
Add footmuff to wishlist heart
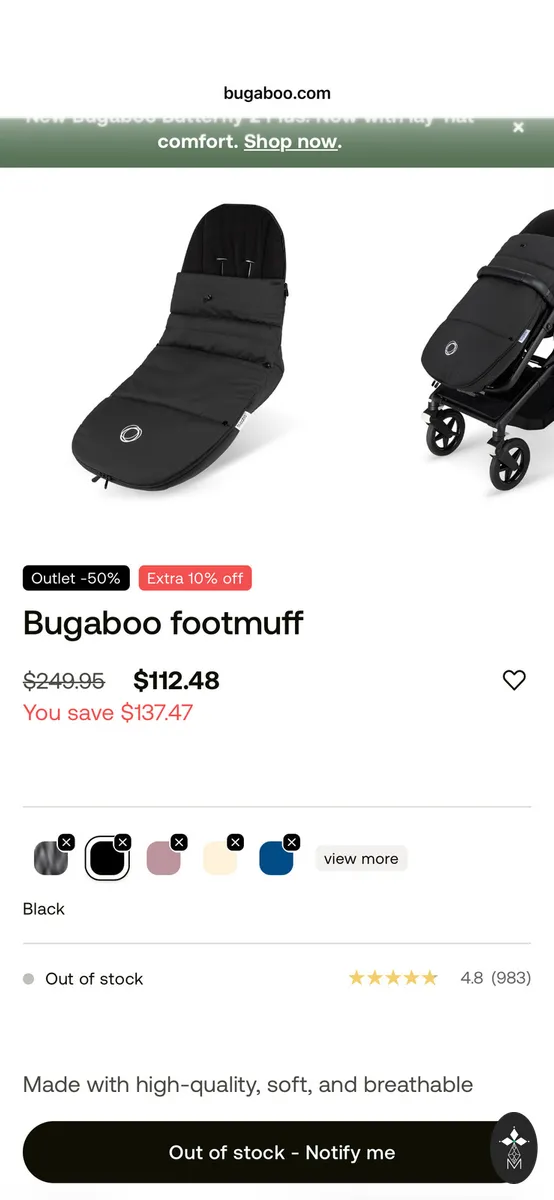tap(514, 680)
